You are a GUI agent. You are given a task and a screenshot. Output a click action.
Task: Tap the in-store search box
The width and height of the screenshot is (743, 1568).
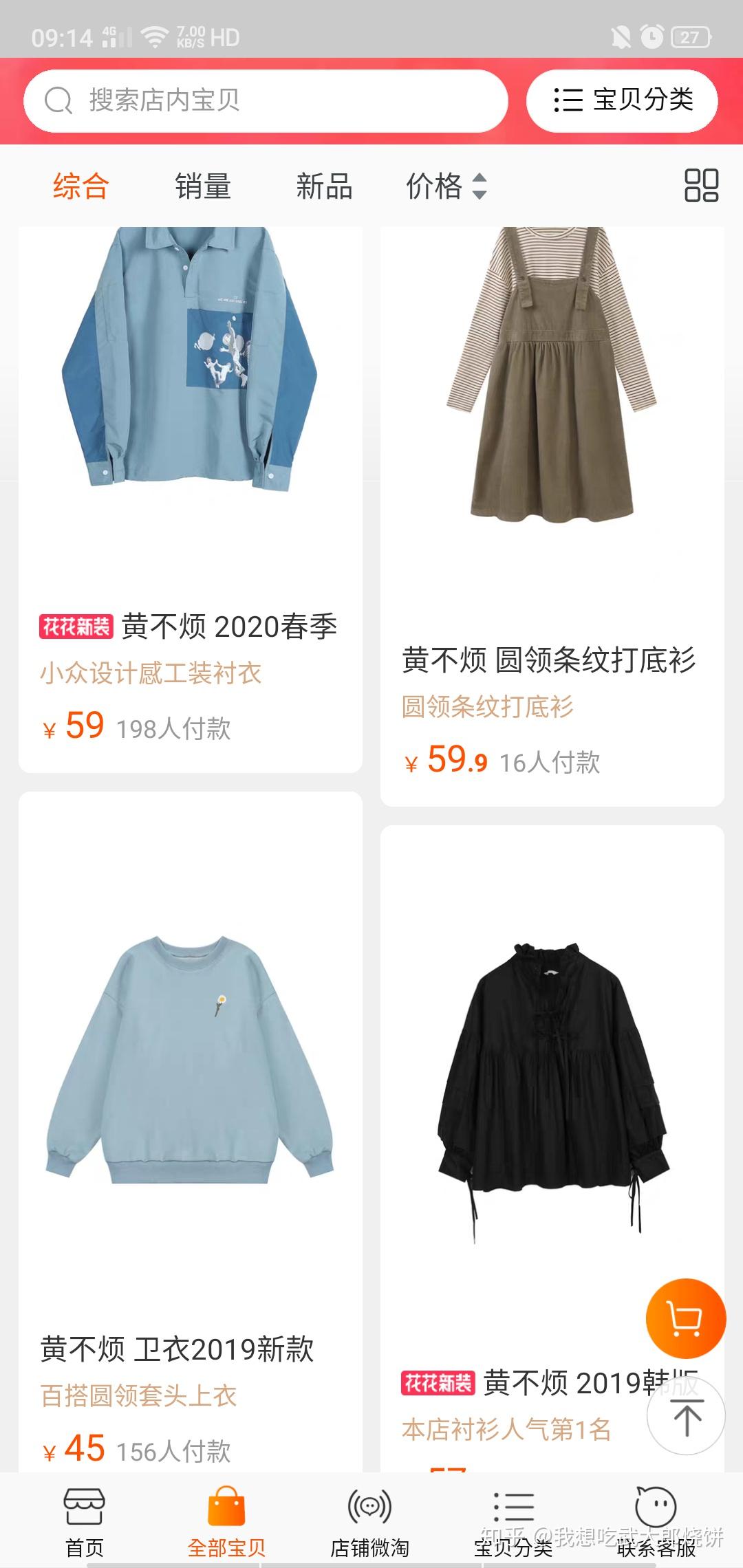(x=266, y=100)
